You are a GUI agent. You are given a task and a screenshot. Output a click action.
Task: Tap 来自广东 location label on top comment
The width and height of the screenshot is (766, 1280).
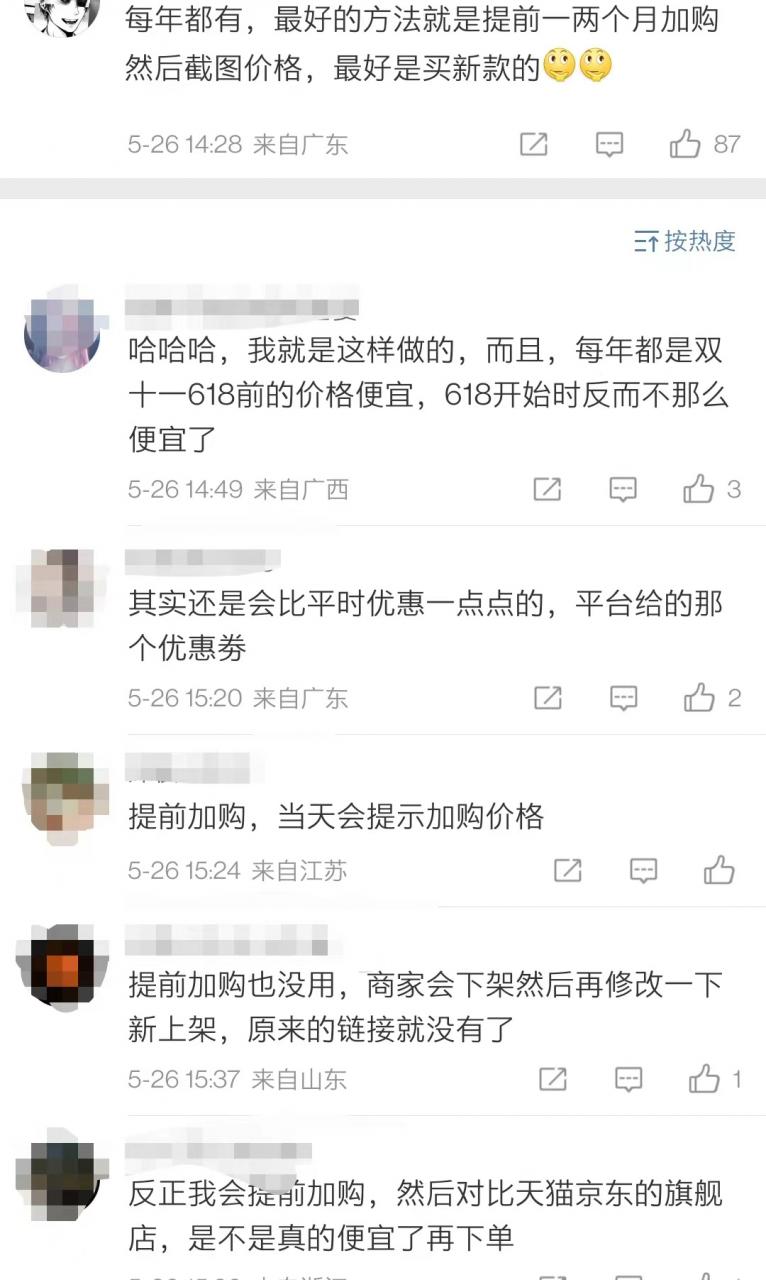[x=301, y=143]
